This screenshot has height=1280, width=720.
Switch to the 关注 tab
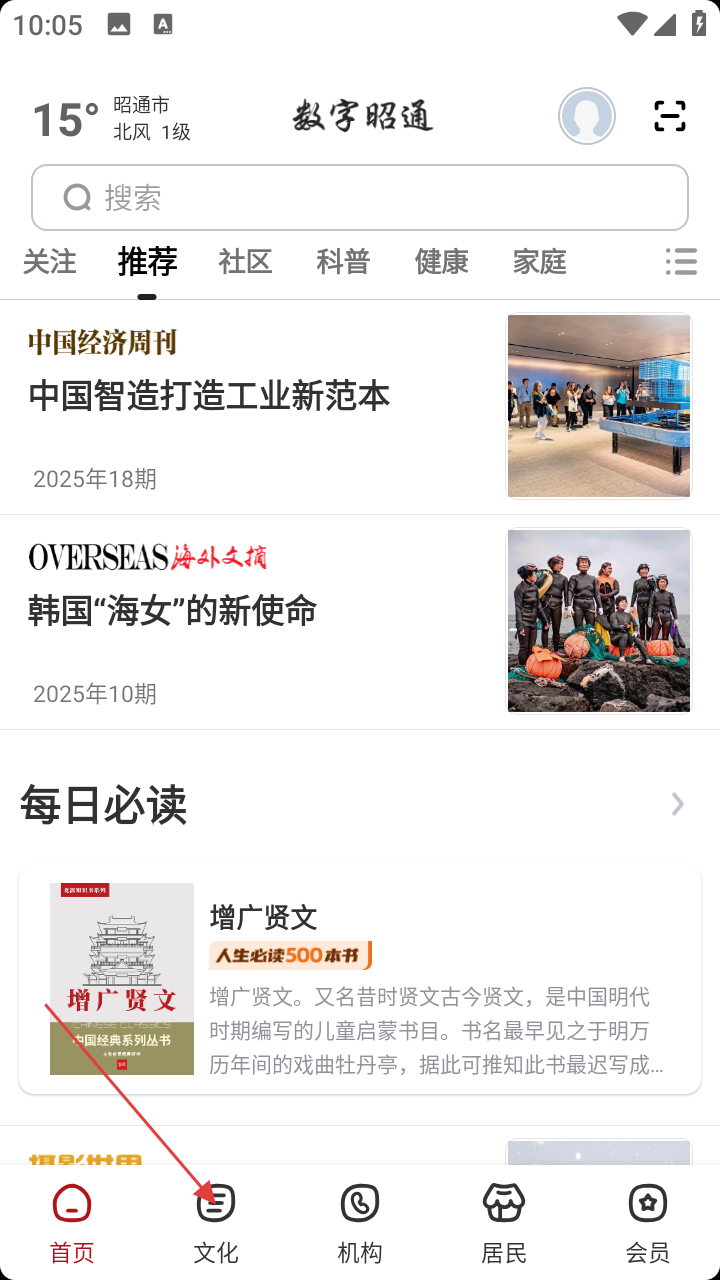[x=50, y=262]
